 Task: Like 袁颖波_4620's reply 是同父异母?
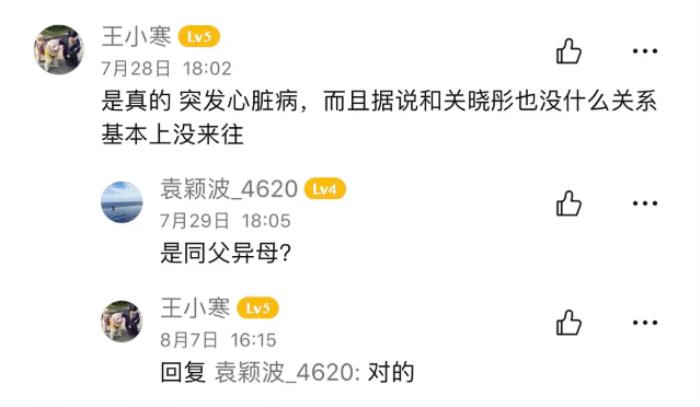pos(569,204)
